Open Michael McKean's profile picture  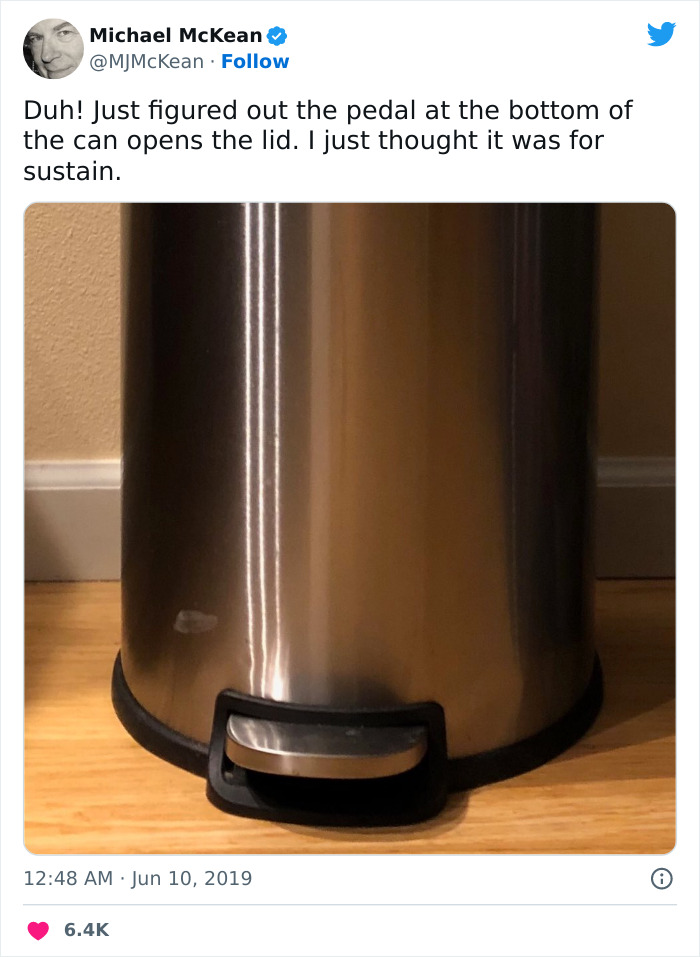pos(52,48)
